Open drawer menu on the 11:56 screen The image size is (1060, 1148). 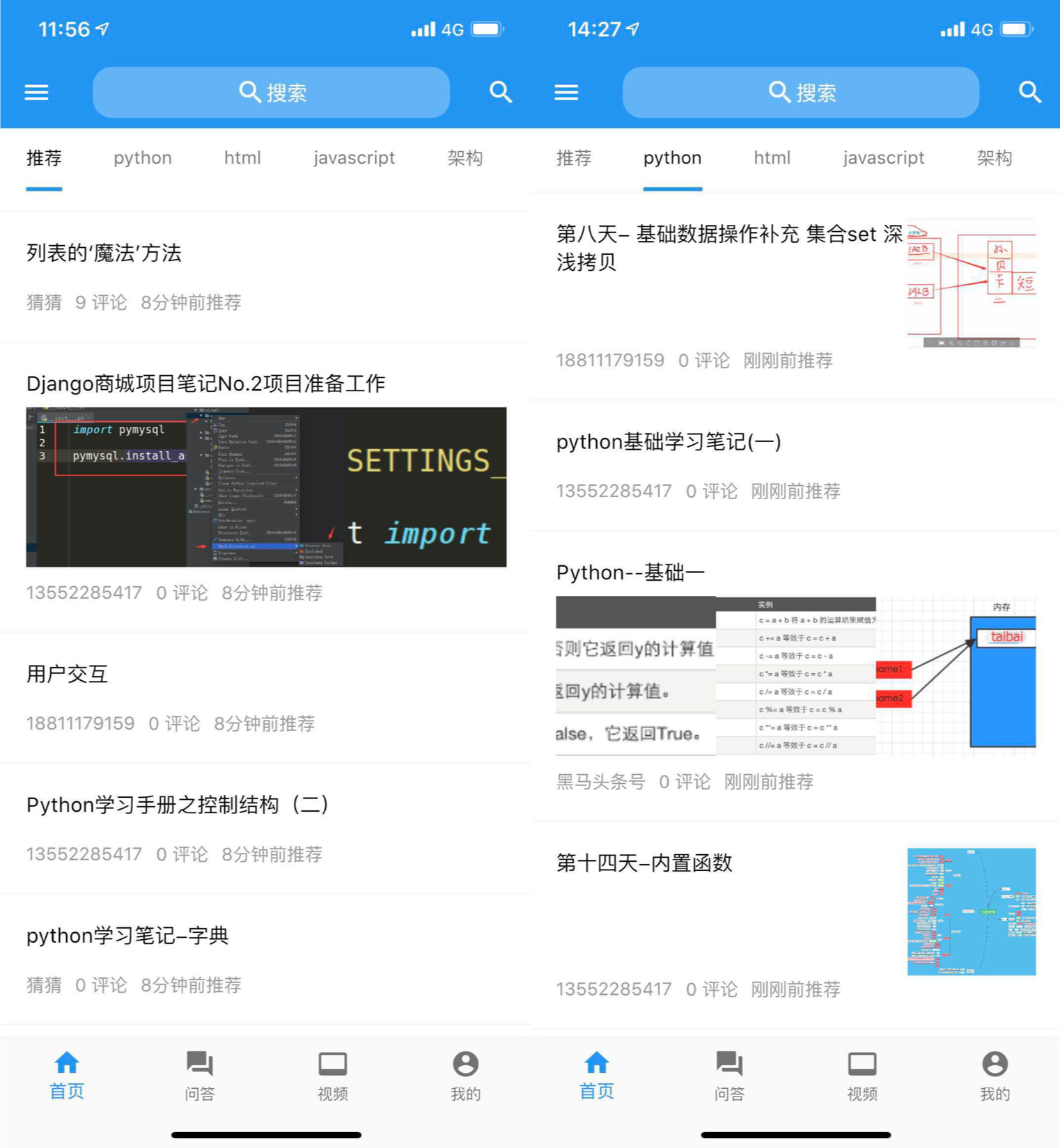pos(36,92)
